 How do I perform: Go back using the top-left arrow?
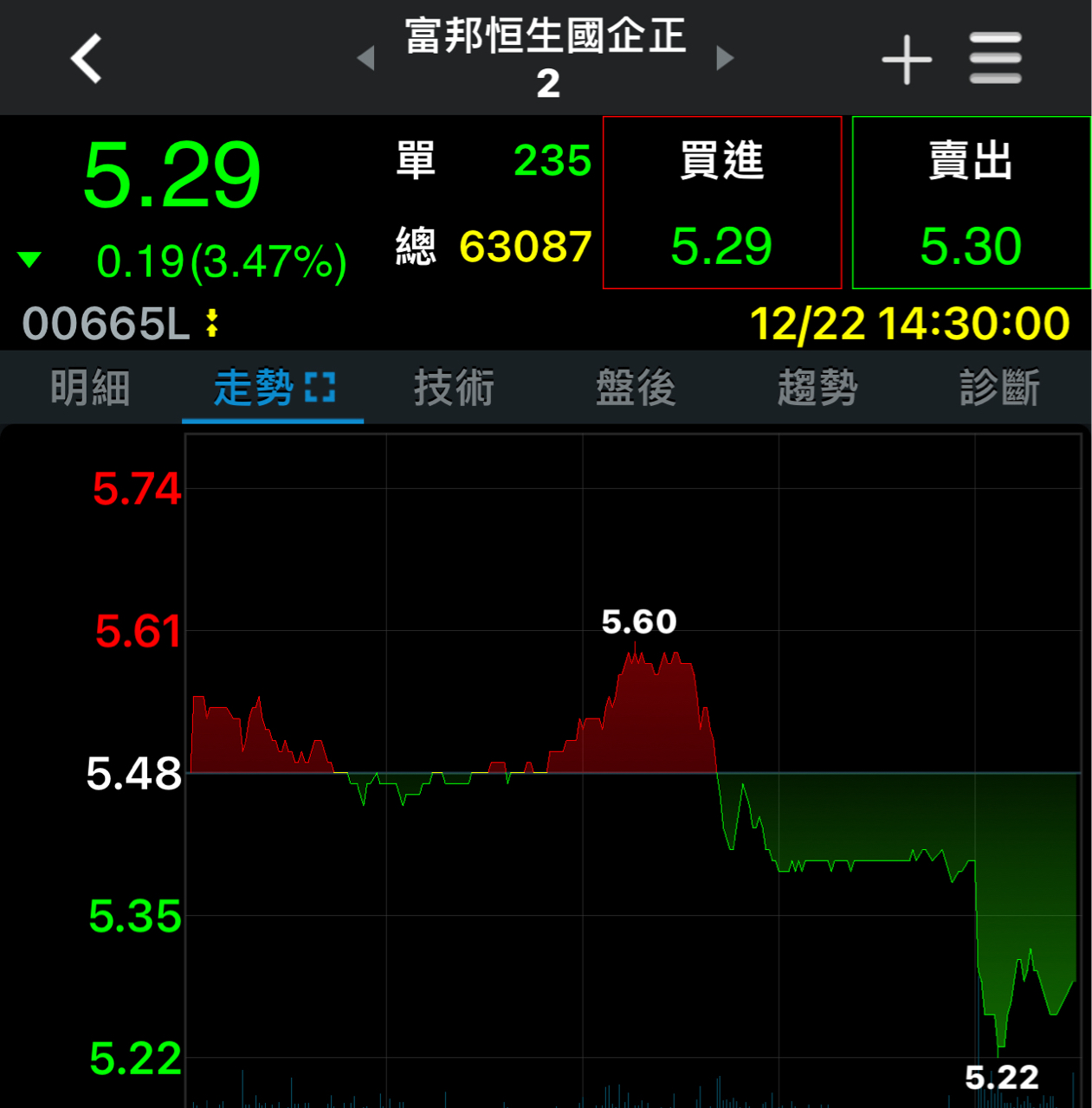tap(87, 58)
